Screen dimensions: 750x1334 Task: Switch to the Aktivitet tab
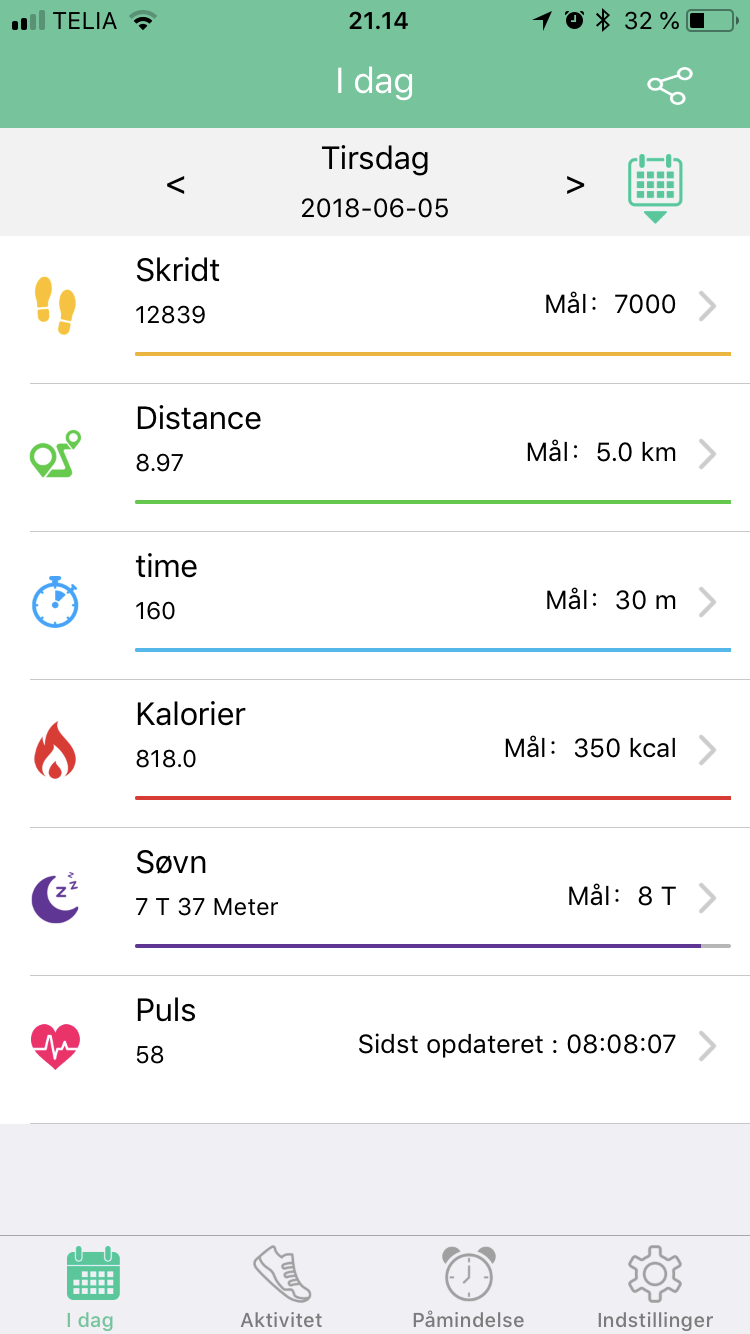coord(281,1286)
